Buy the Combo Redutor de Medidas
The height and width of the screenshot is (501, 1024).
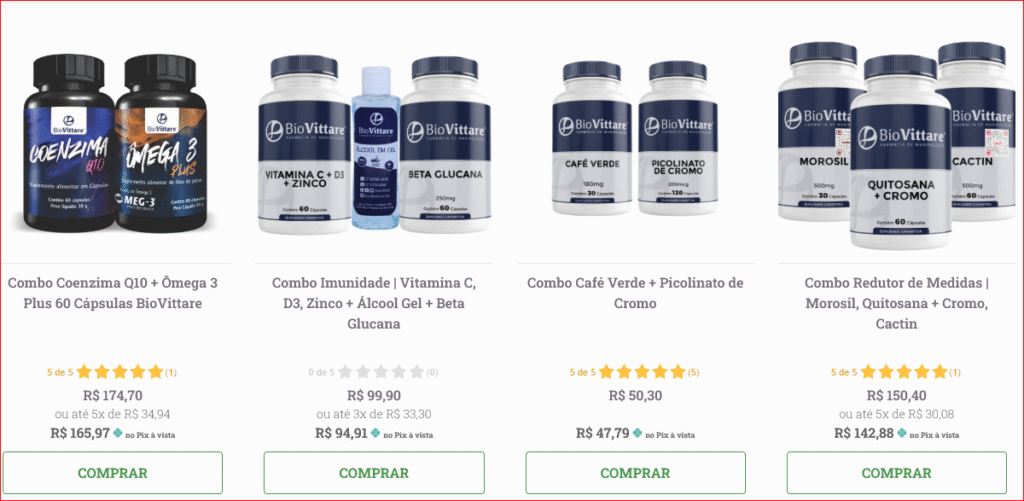click(897, 473)
